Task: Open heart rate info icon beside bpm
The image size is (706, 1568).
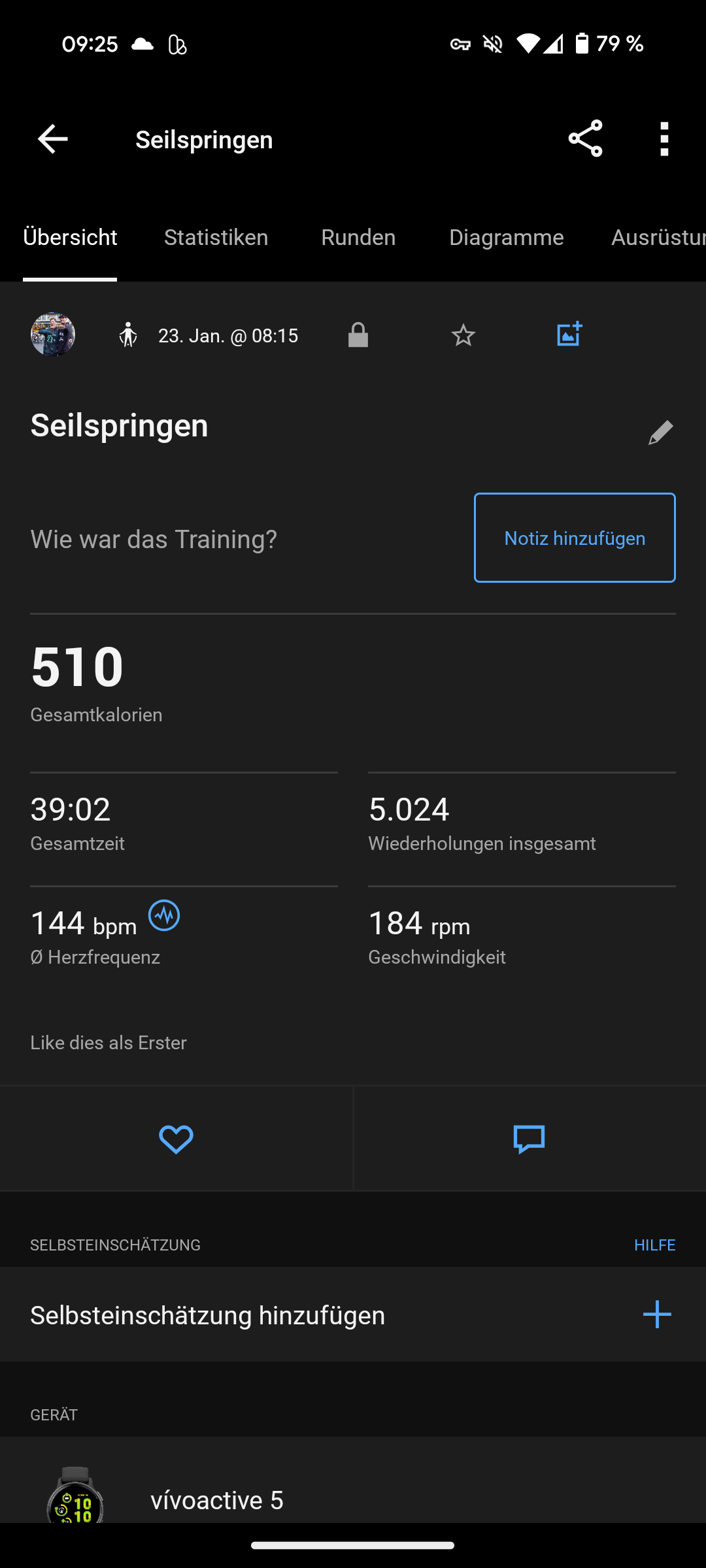Action: [164, 915]
